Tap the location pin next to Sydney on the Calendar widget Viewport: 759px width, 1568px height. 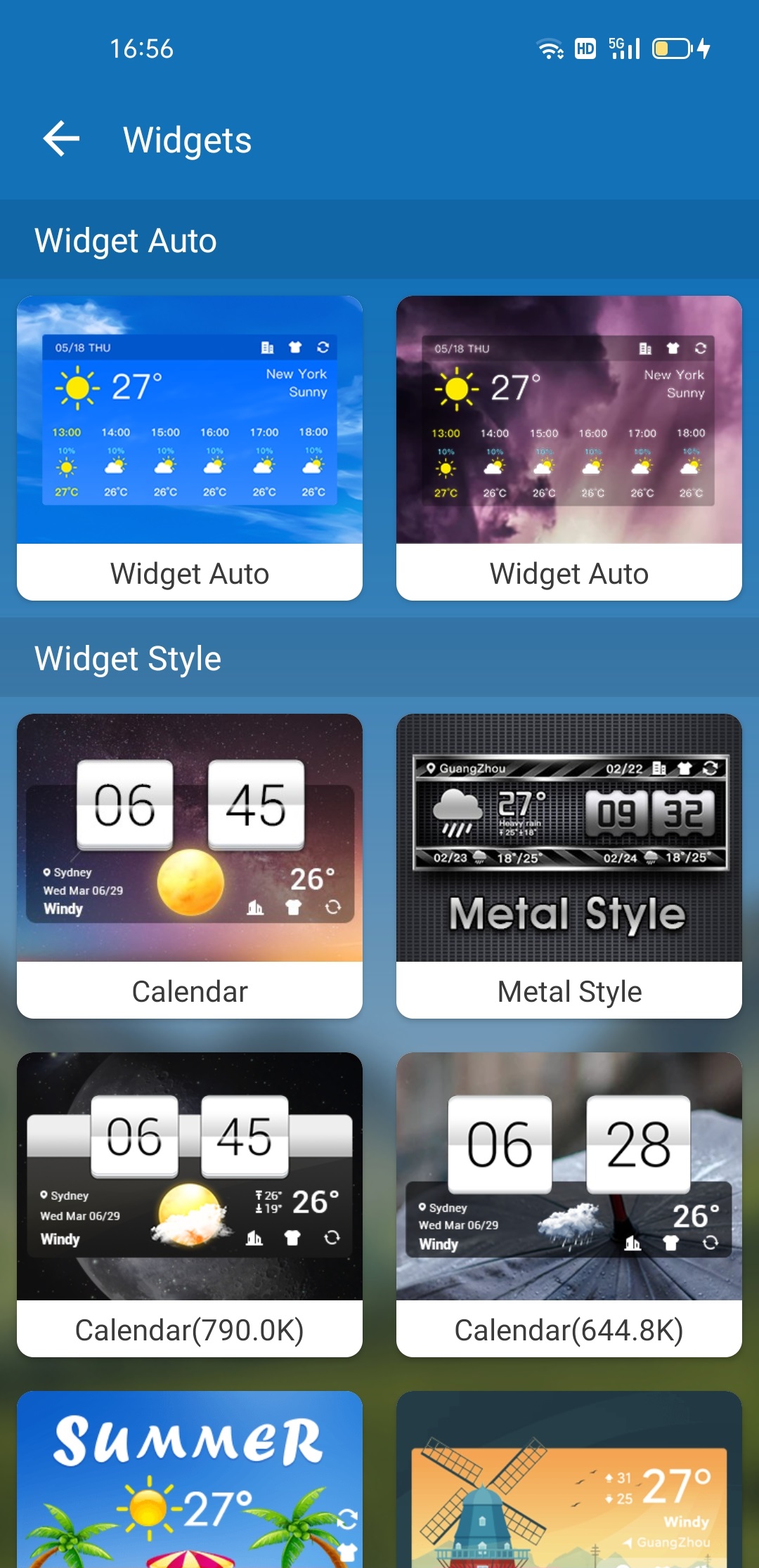pos(46,873)
